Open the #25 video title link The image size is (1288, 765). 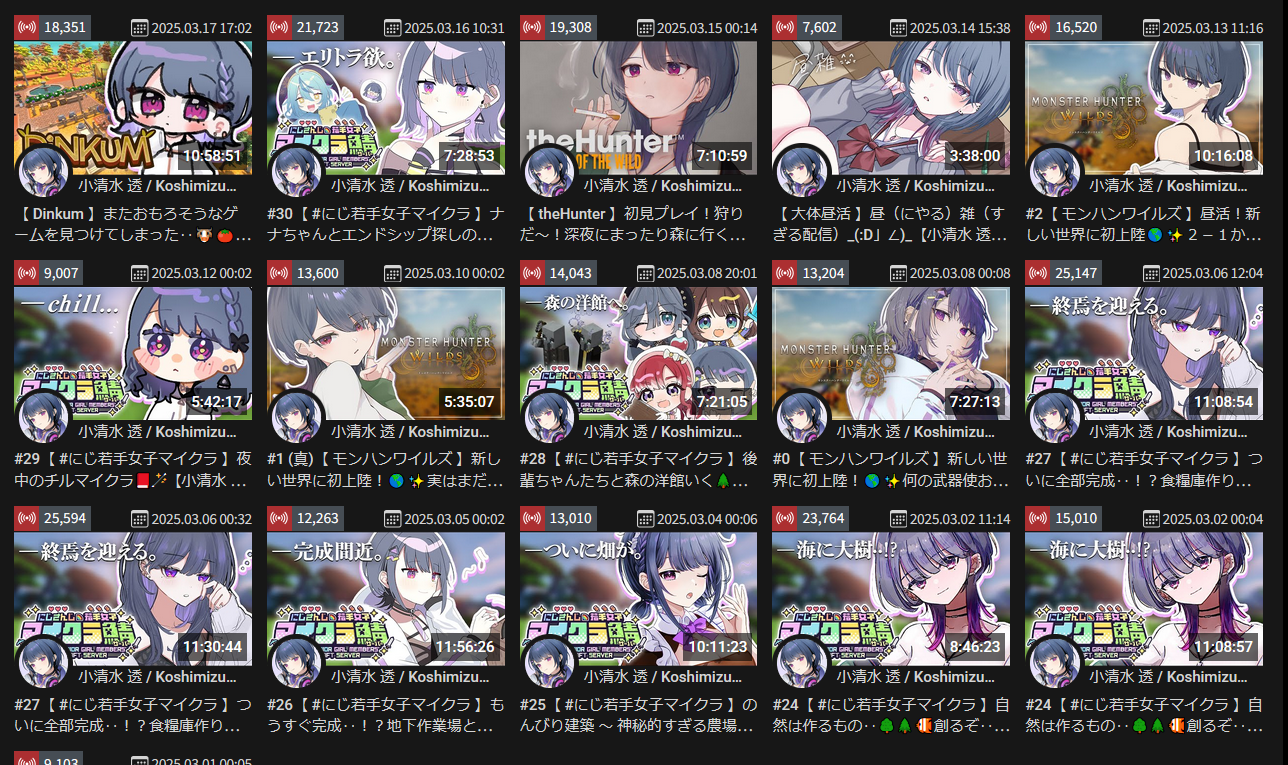(638, 714)
